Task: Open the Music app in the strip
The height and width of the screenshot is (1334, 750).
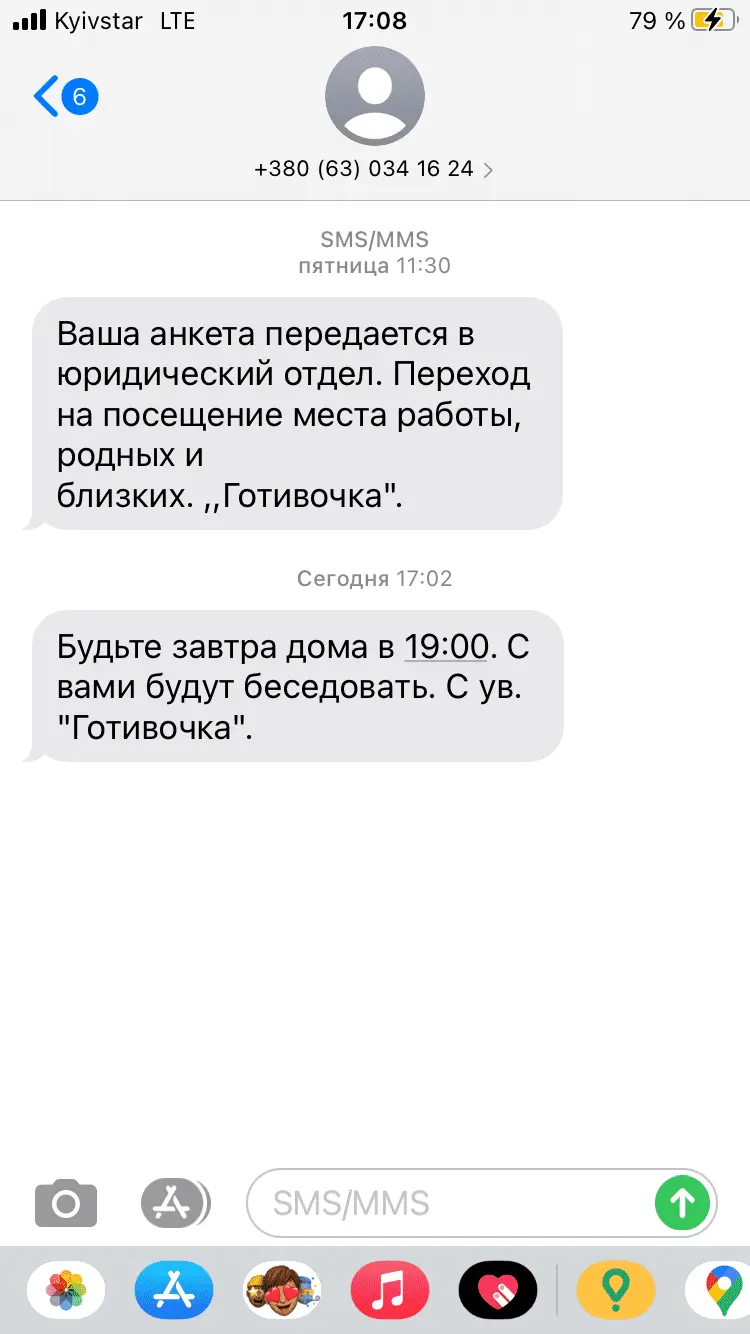Action: tap(390, 1290)
